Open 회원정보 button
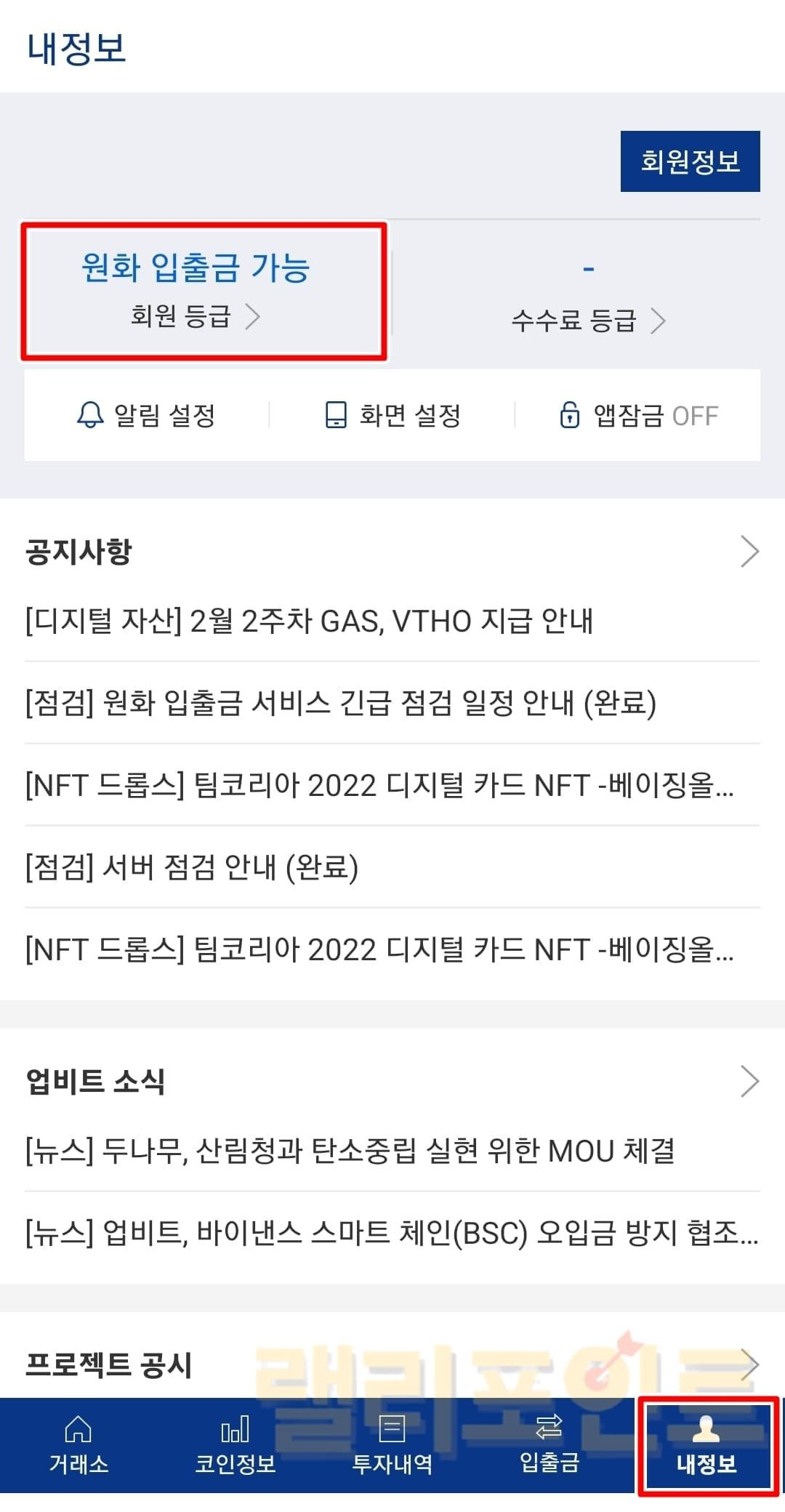The height and width of the screenshot is (1512, 785). point(690,161)
